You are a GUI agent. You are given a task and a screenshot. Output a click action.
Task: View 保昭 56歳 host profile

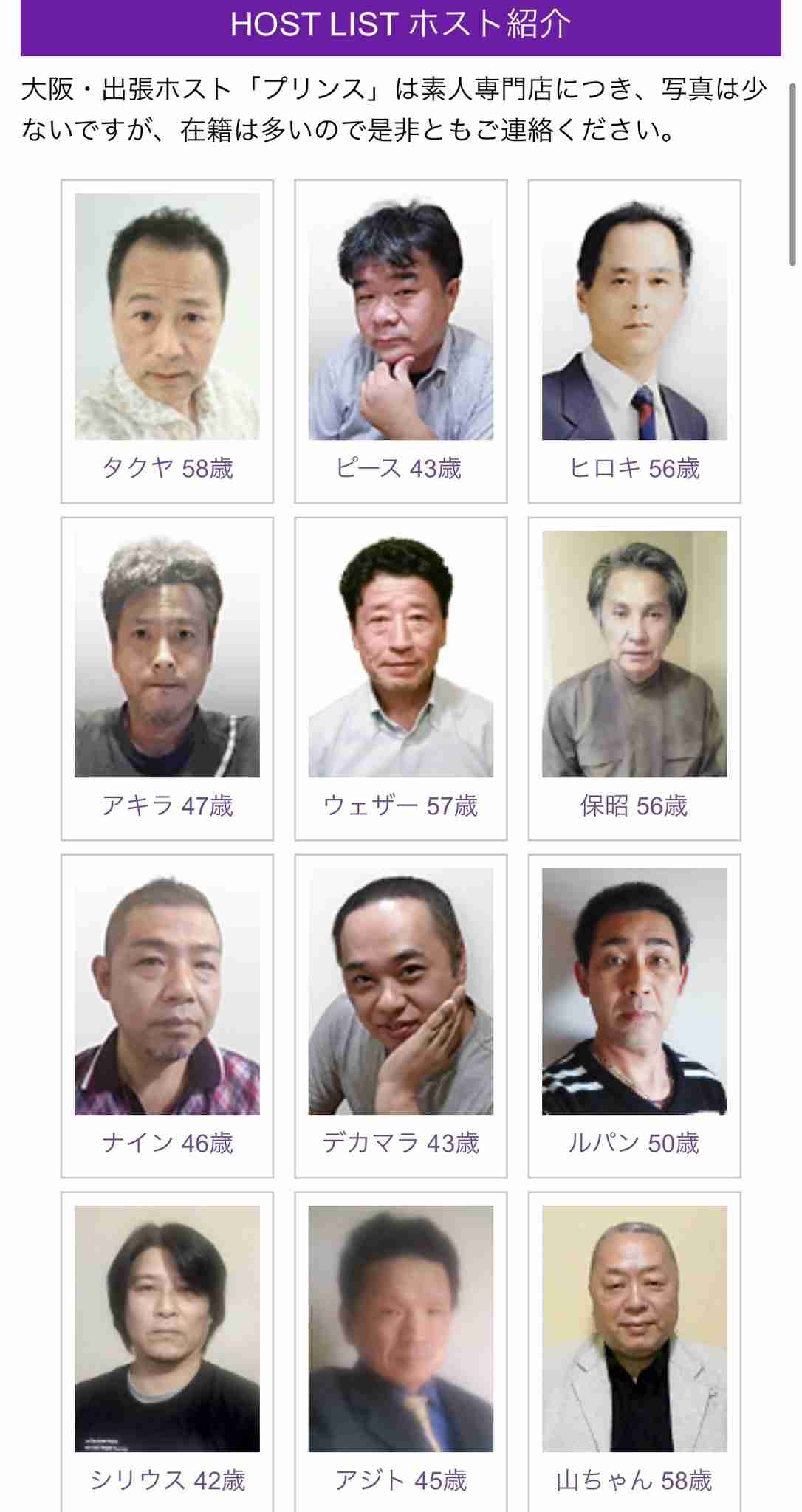tap(634, 678)
